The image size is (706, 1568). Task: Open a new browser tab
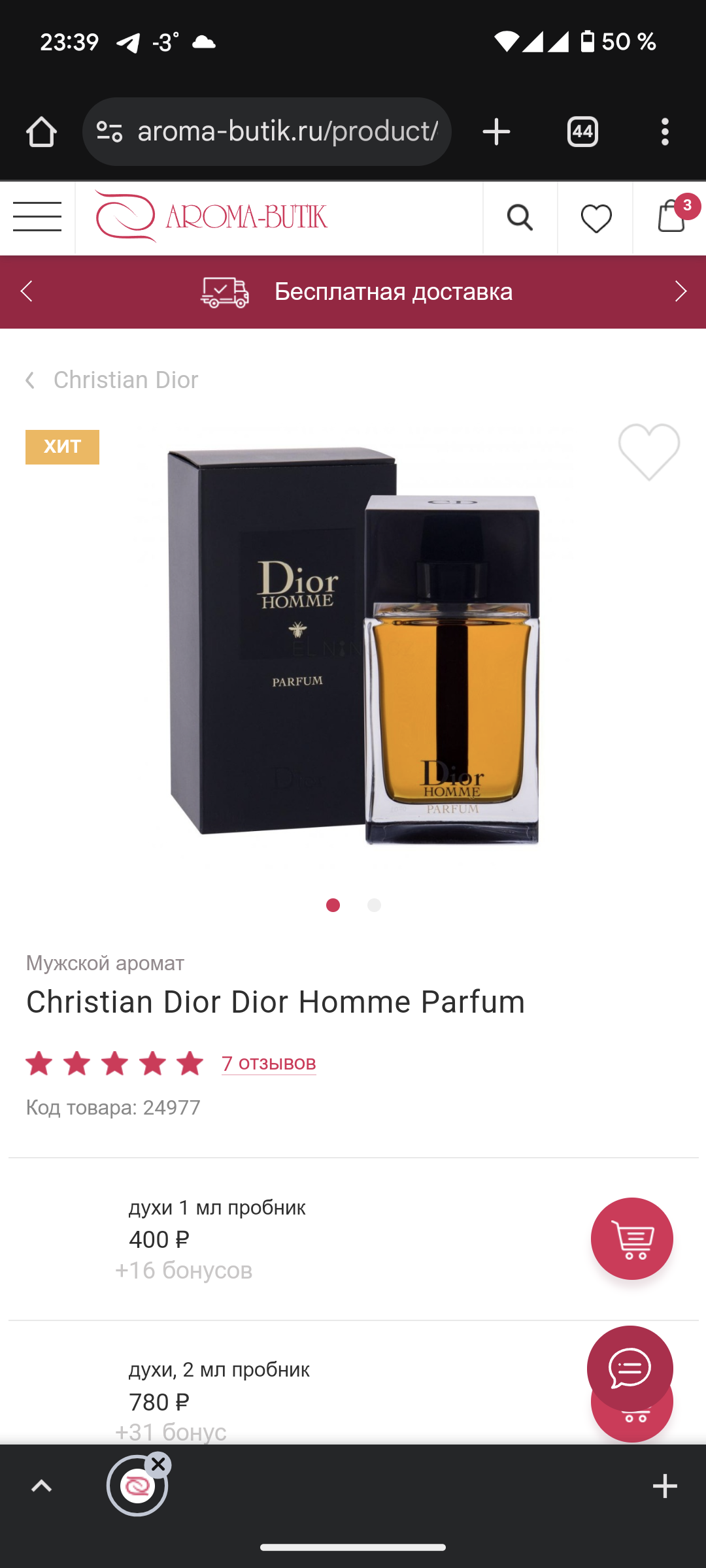coord(496,132)
